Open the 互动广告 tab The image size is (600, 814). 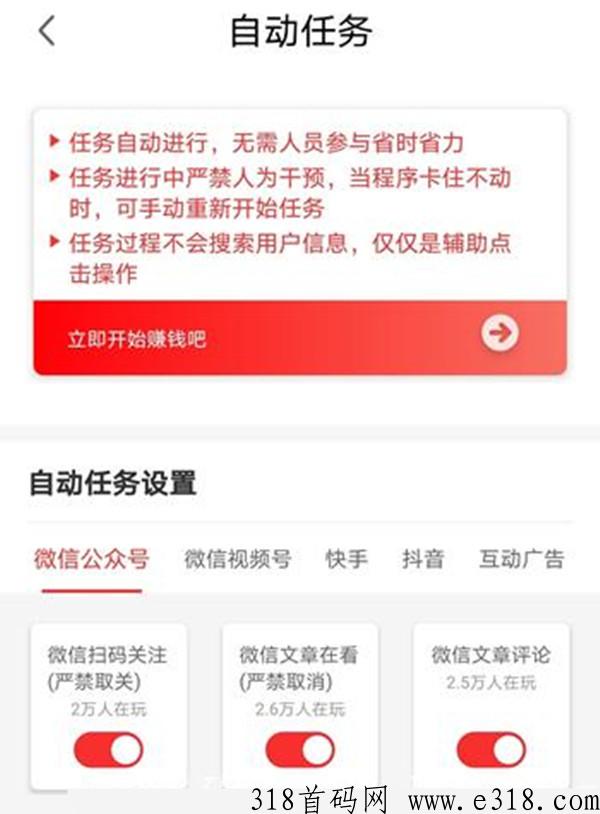[x=521, y=558]
